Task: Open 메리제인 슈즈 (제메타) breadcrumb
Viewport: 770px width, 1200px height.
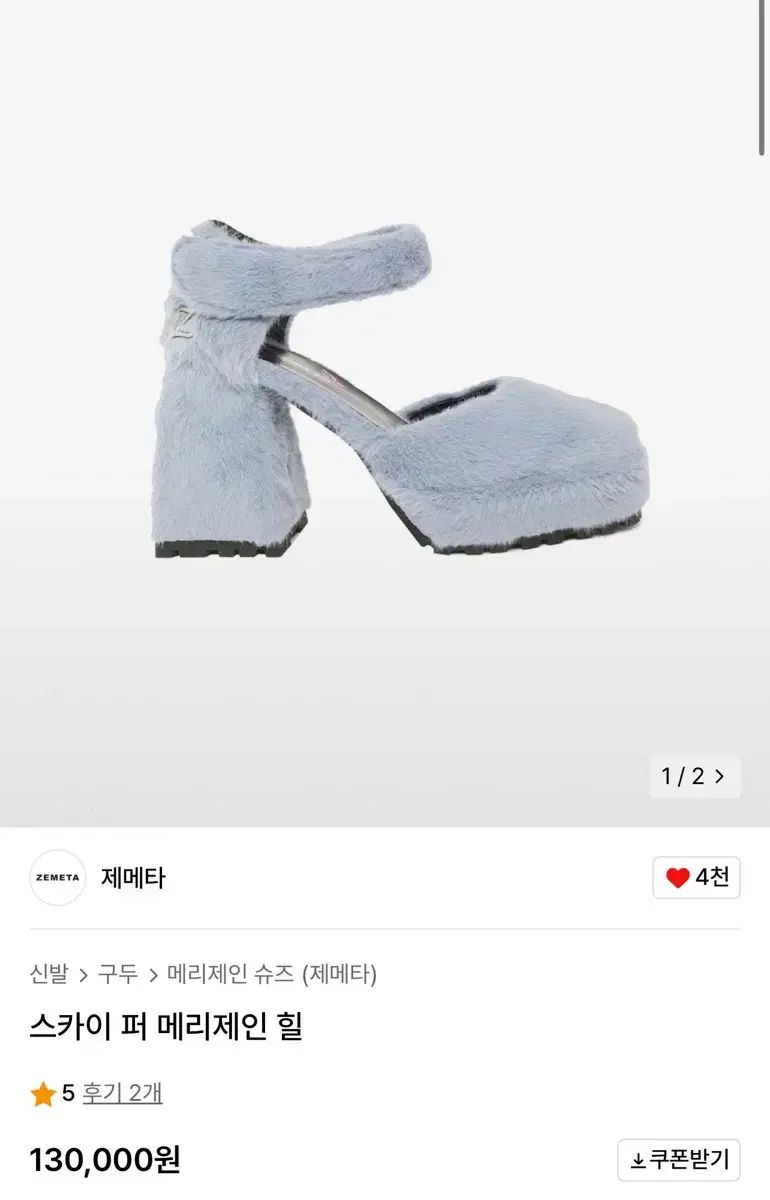Action: 272,973
